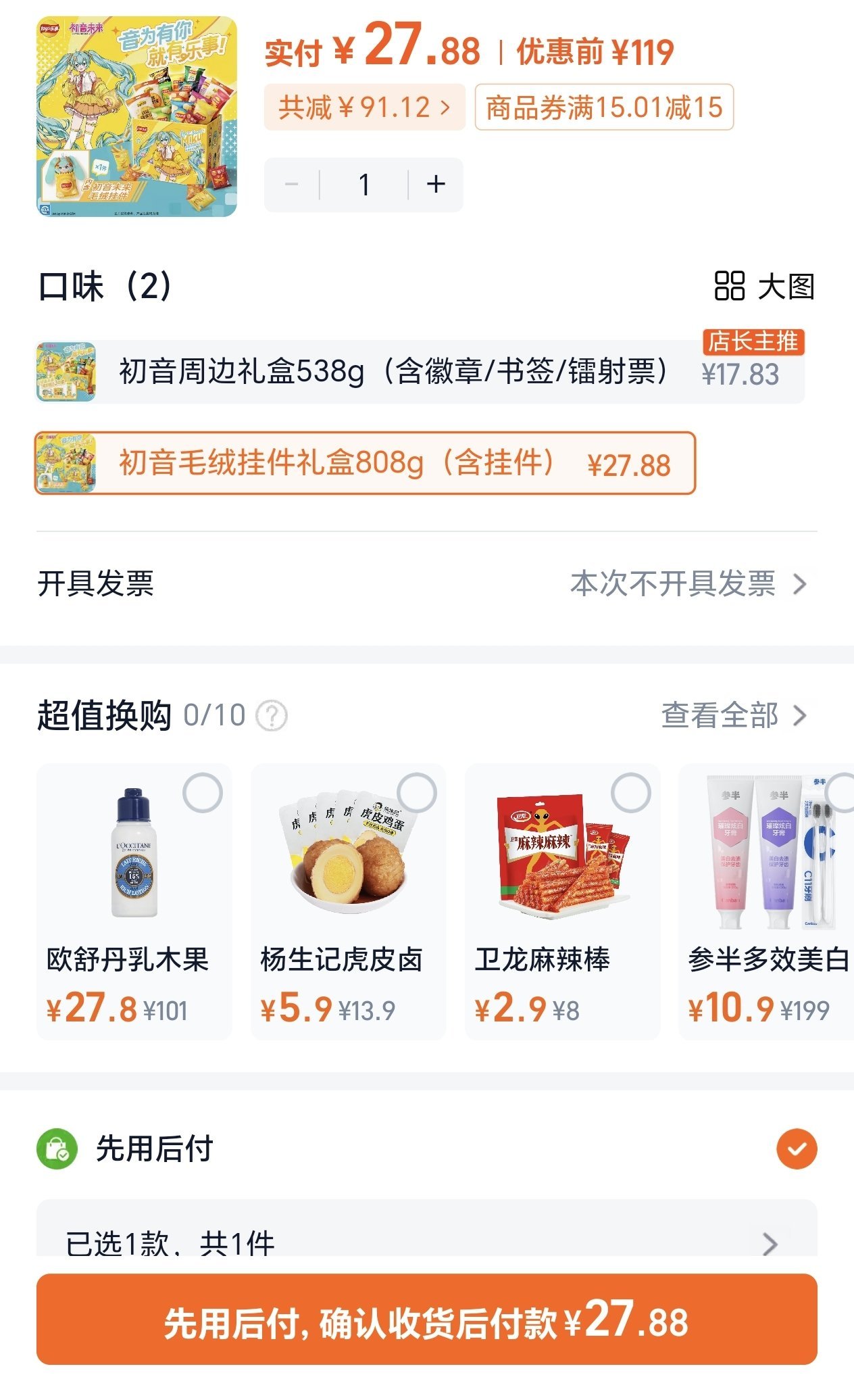854x1400 pixels.
Task: Switch flavor view to 大图
Action: tap(765, 287)
